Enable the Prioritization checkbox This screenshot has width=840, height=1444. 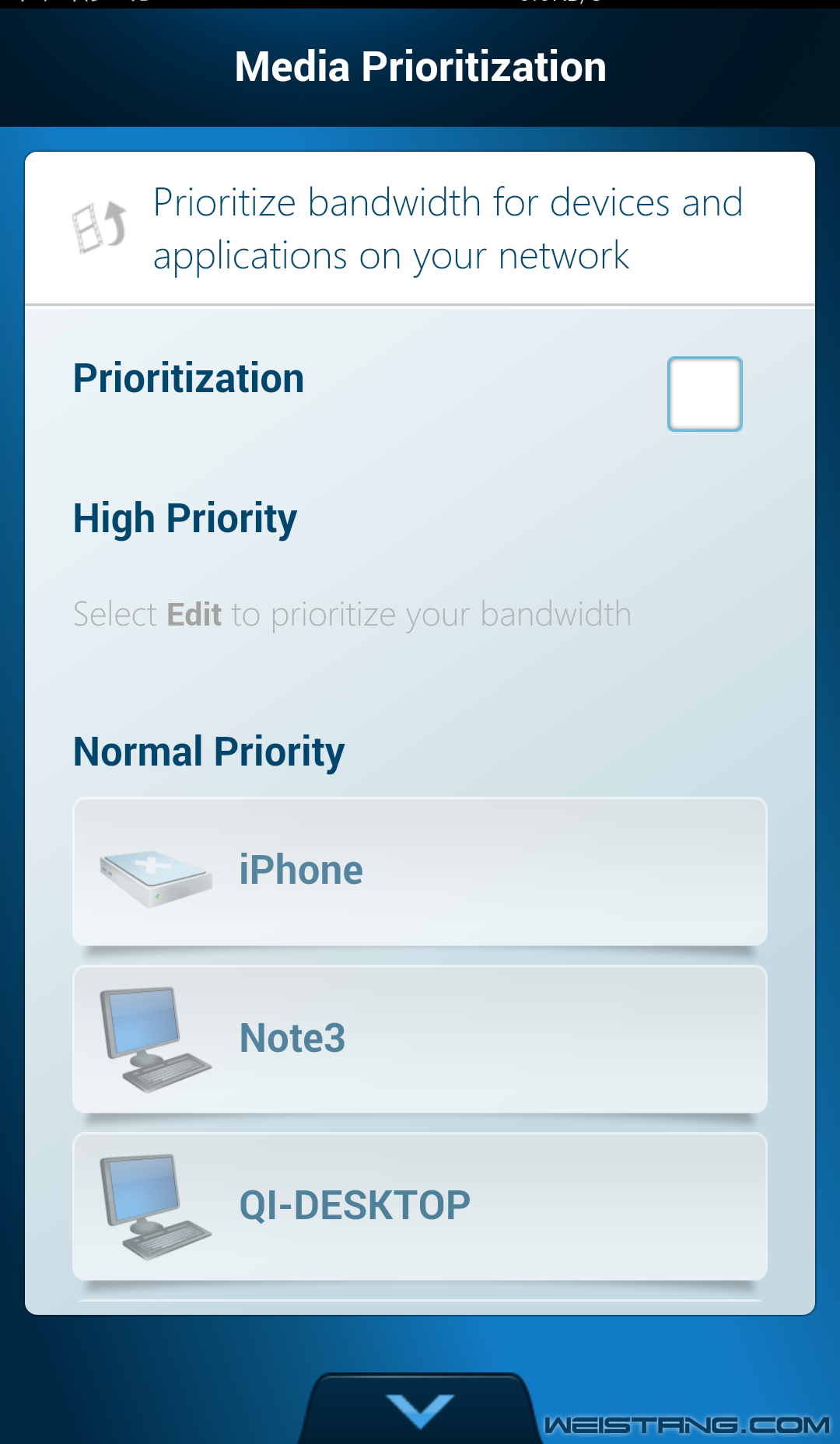pos(705,394)
